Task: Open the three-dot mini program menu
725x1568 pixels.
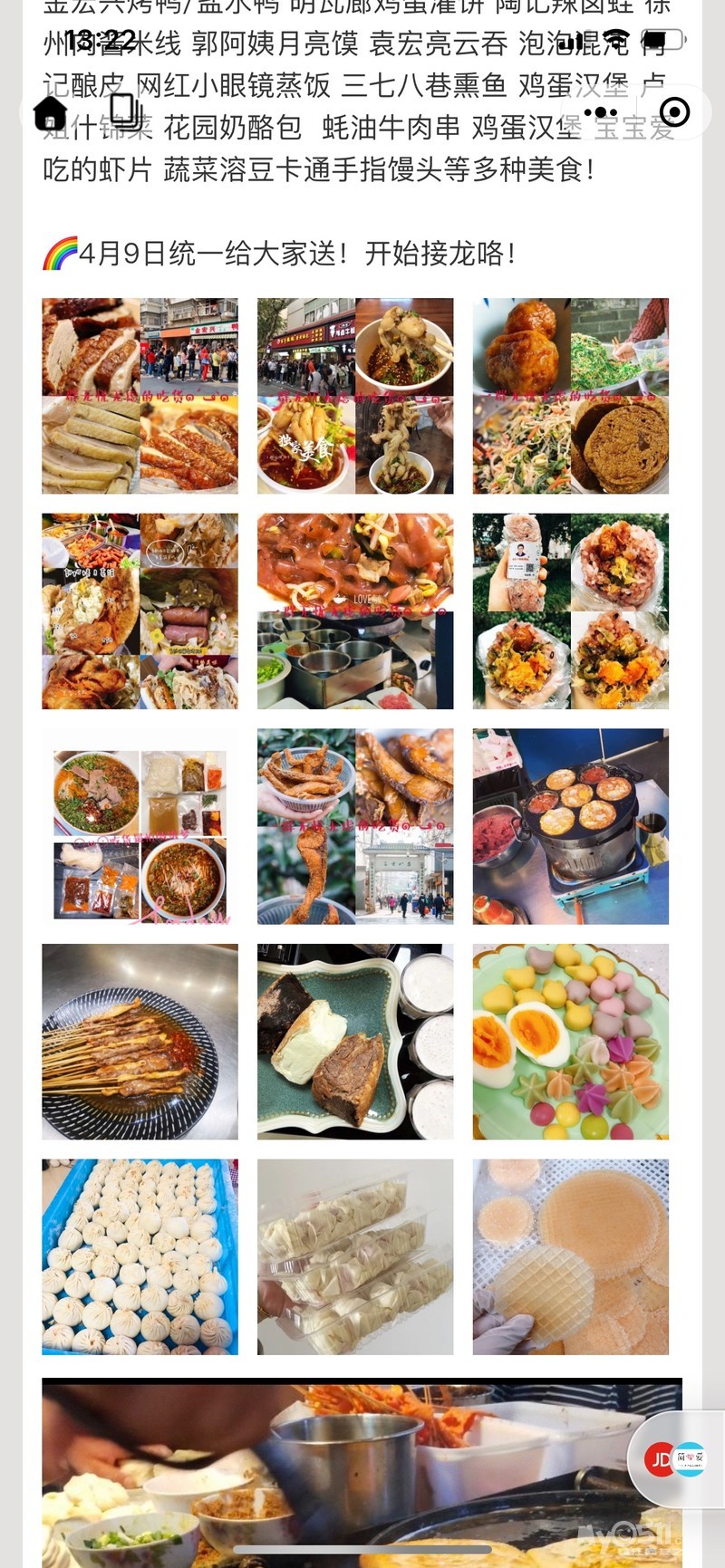Action: tap(600, 112)
